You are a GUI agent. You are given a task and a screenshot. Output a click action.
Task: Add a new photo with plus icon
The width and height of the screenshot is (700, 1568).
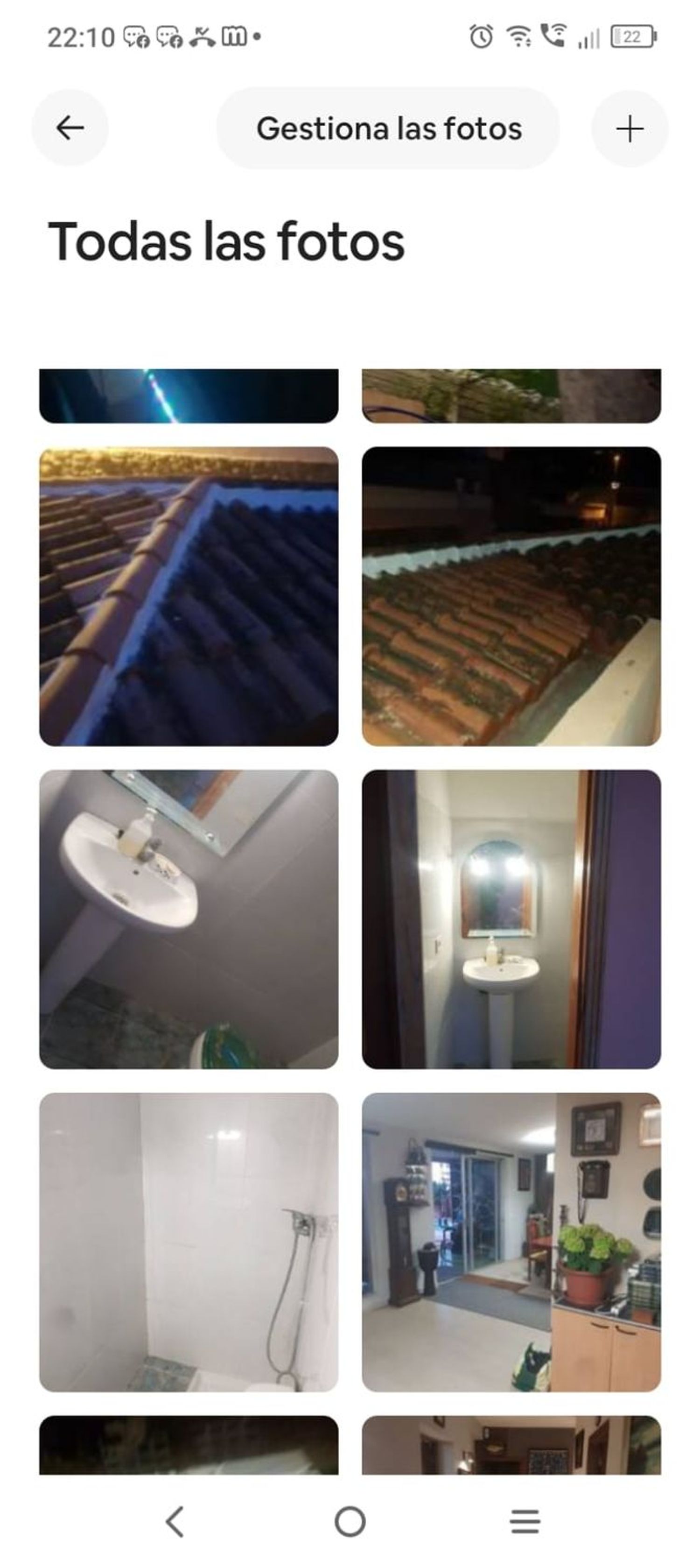(x=630, y=129)
